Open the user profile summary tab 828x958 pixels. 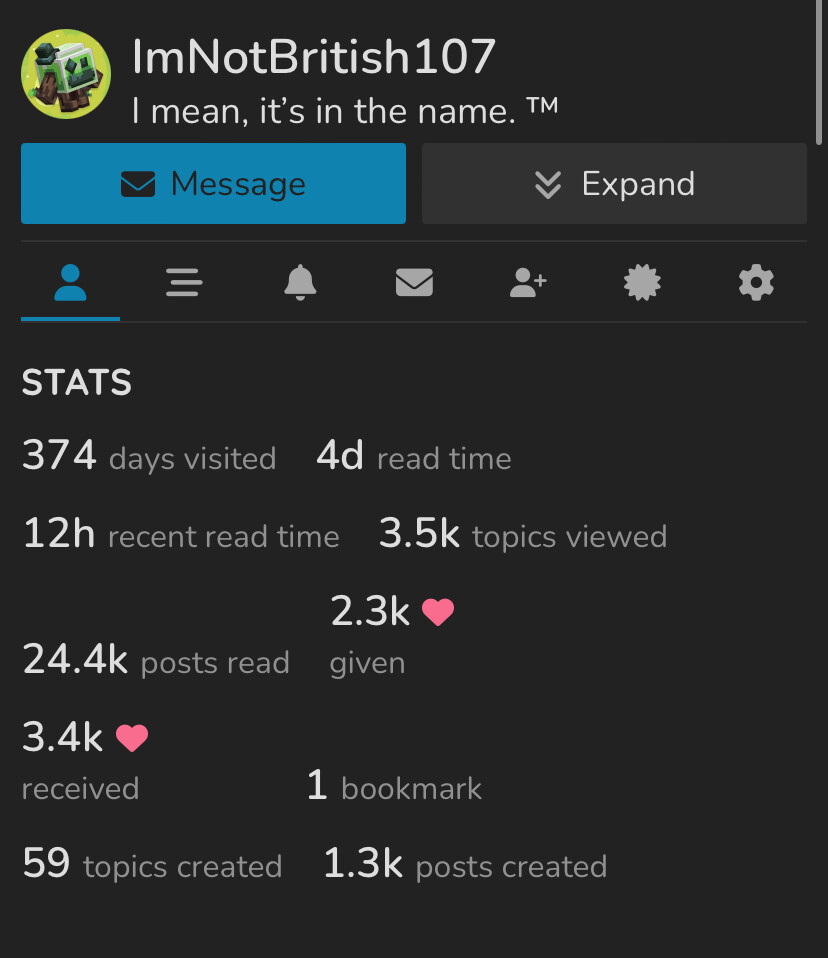pos(70,283)
